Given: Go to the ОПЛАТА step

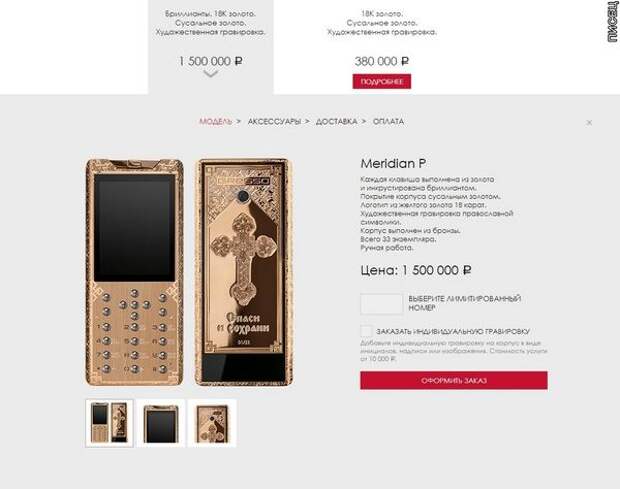Looking at the screenshot, I should tap(388, 121).
